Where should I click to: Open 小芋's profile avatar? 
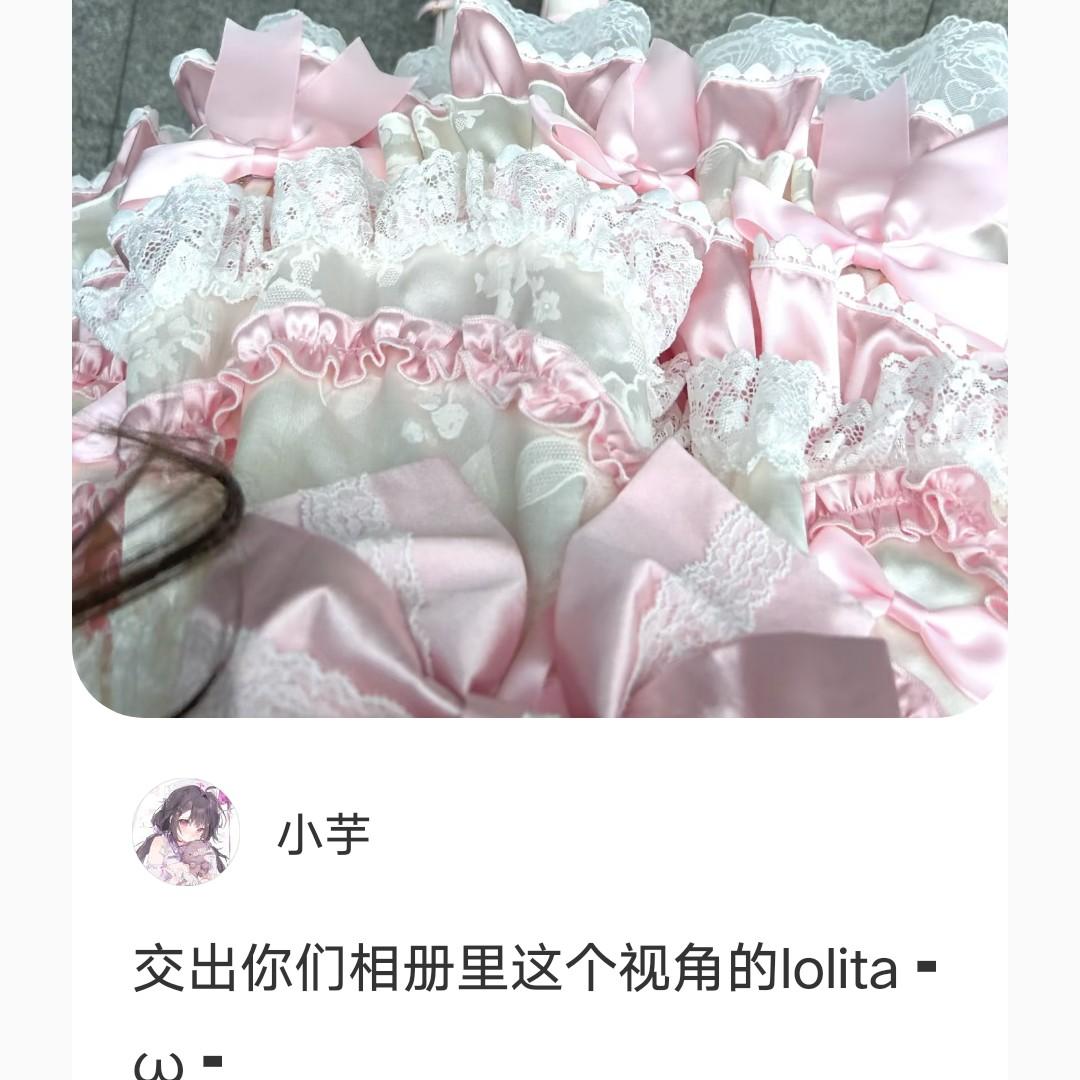coord(186,832)
